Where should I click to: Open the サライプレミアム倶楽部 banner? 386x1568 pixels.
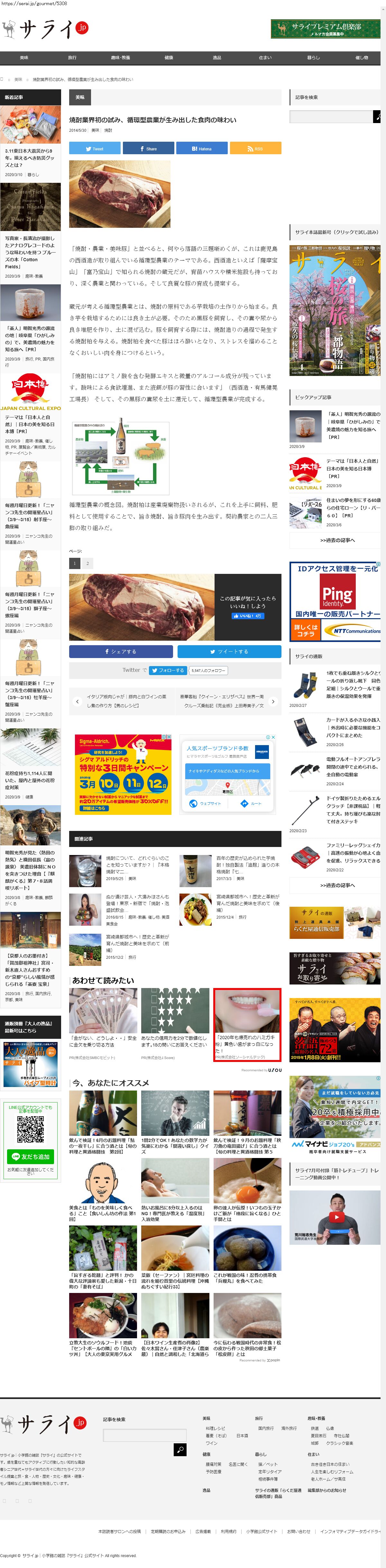325,29
